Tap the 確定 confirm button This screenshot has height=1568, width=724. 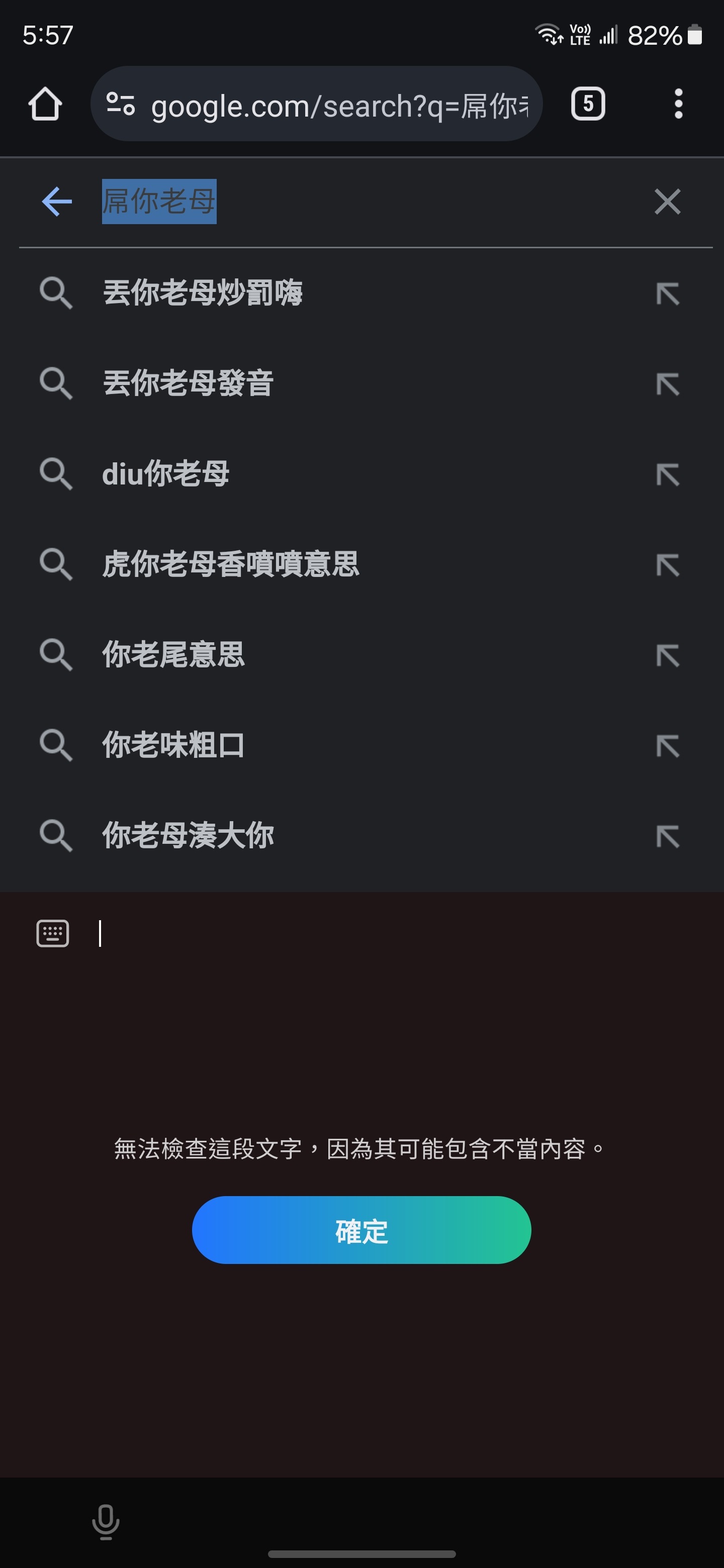coord(361,1230)
